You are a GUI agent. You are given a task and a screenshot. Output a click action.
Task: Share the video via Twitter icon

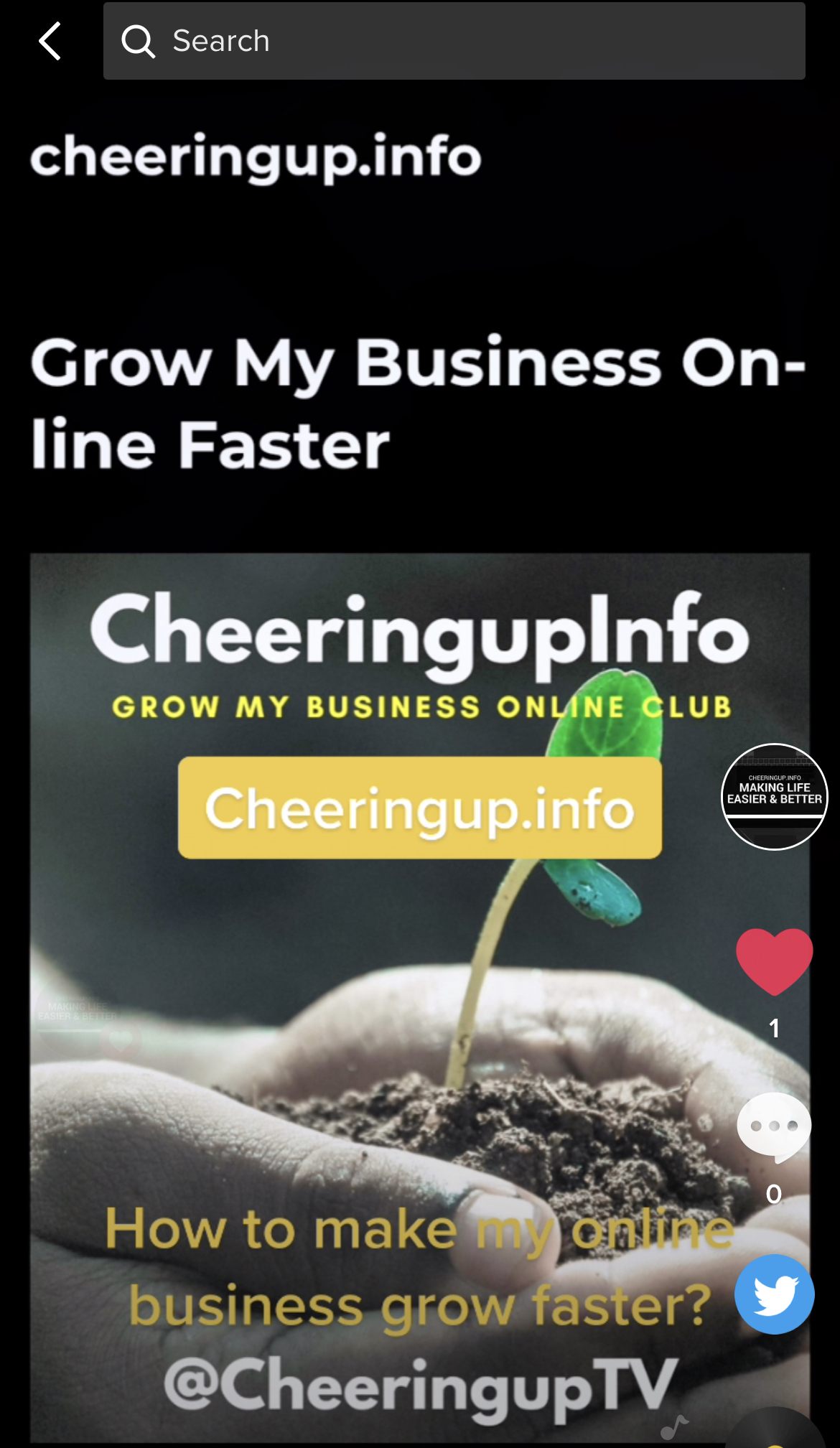[x=774, y=1294]
